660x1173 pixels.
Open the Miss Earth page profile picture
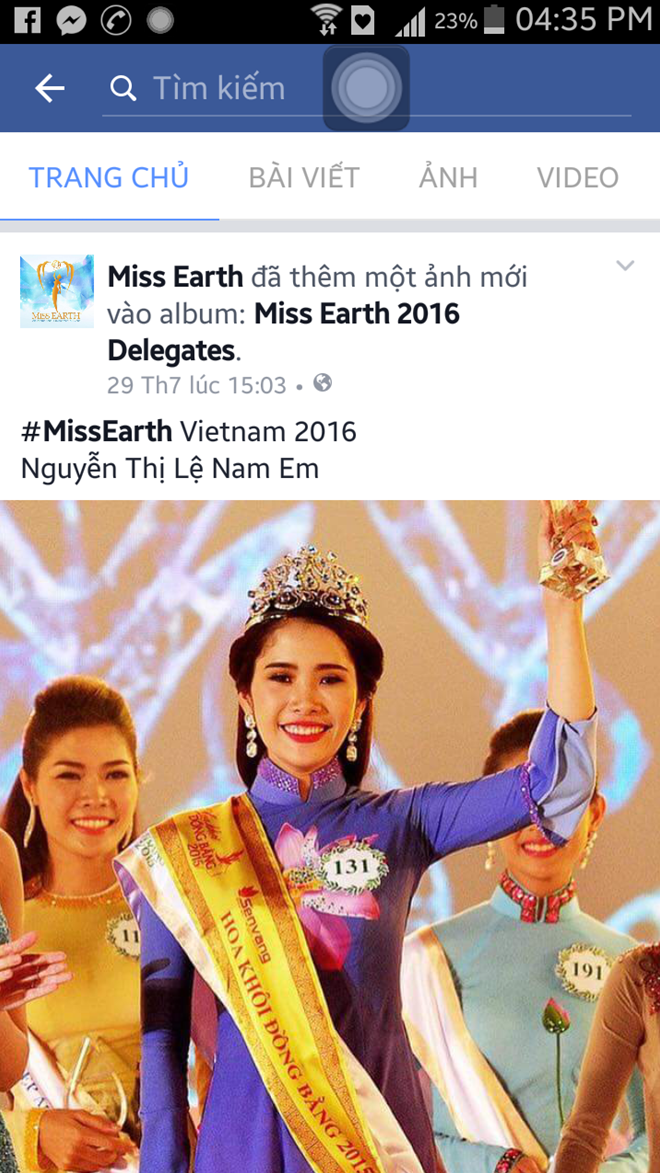point(57,291)
